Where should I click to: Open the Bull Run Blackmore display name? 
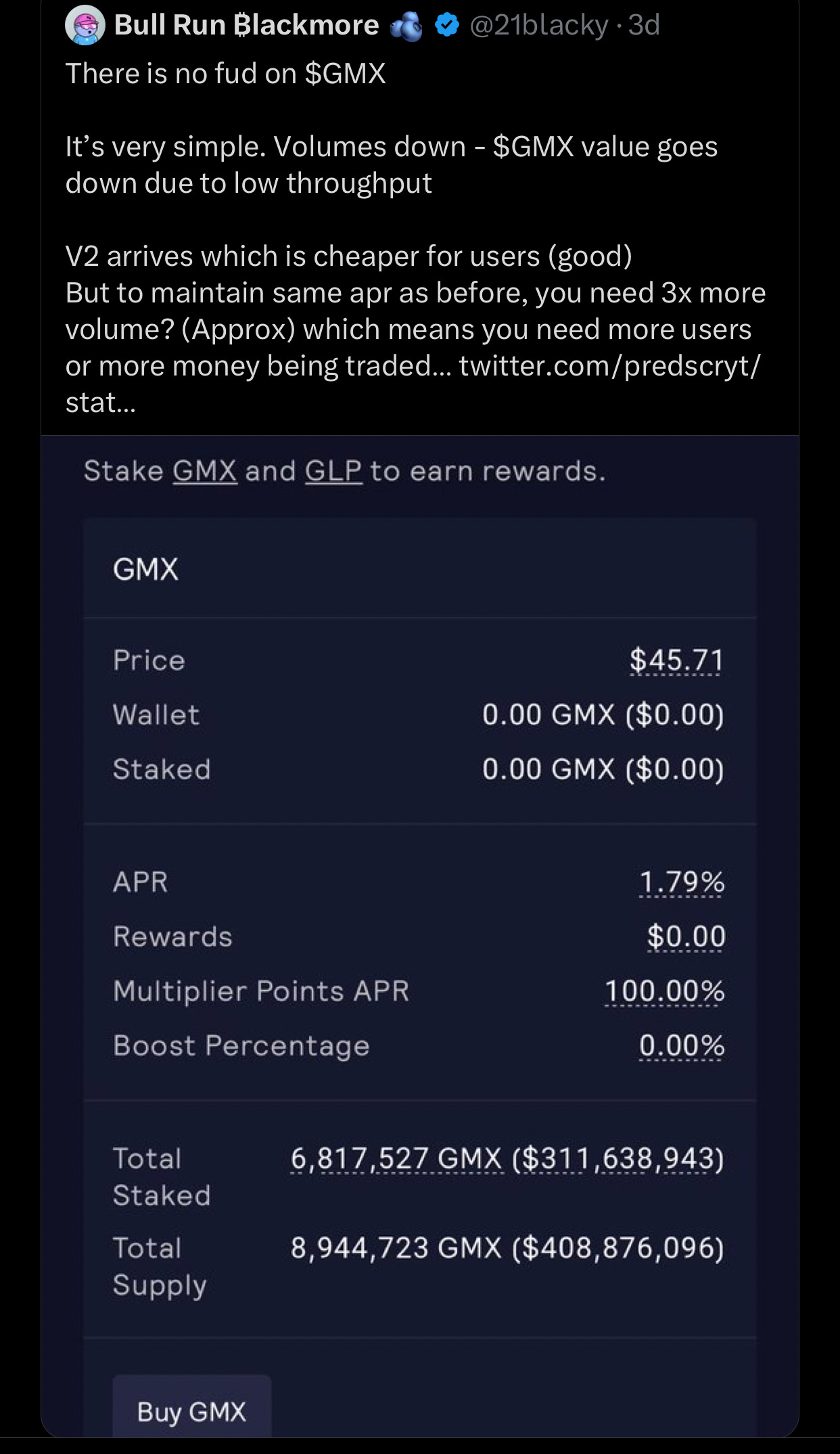pyautogui.click(x=246, y=25)
